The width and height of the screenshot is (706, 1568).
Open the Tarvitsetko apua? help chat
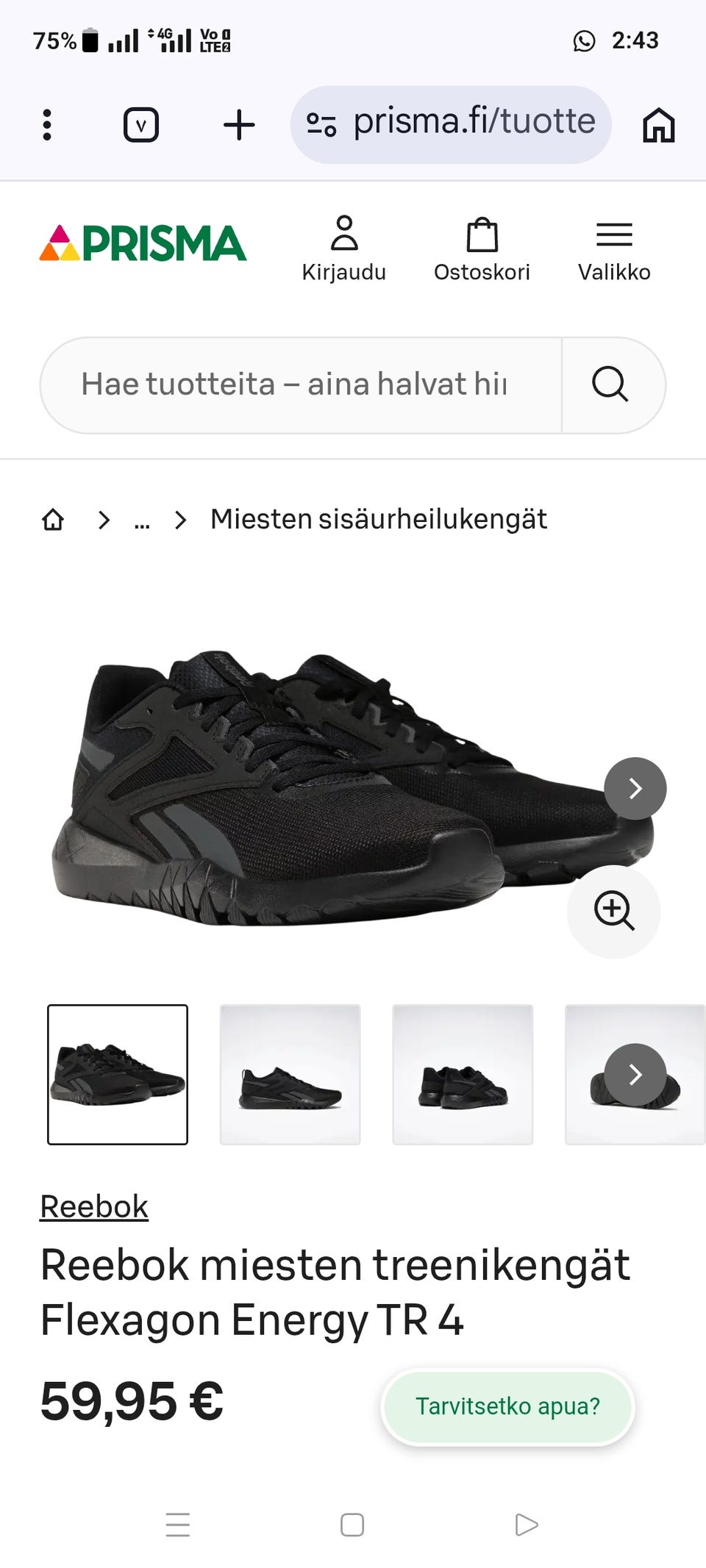(x=507, y=1406)
